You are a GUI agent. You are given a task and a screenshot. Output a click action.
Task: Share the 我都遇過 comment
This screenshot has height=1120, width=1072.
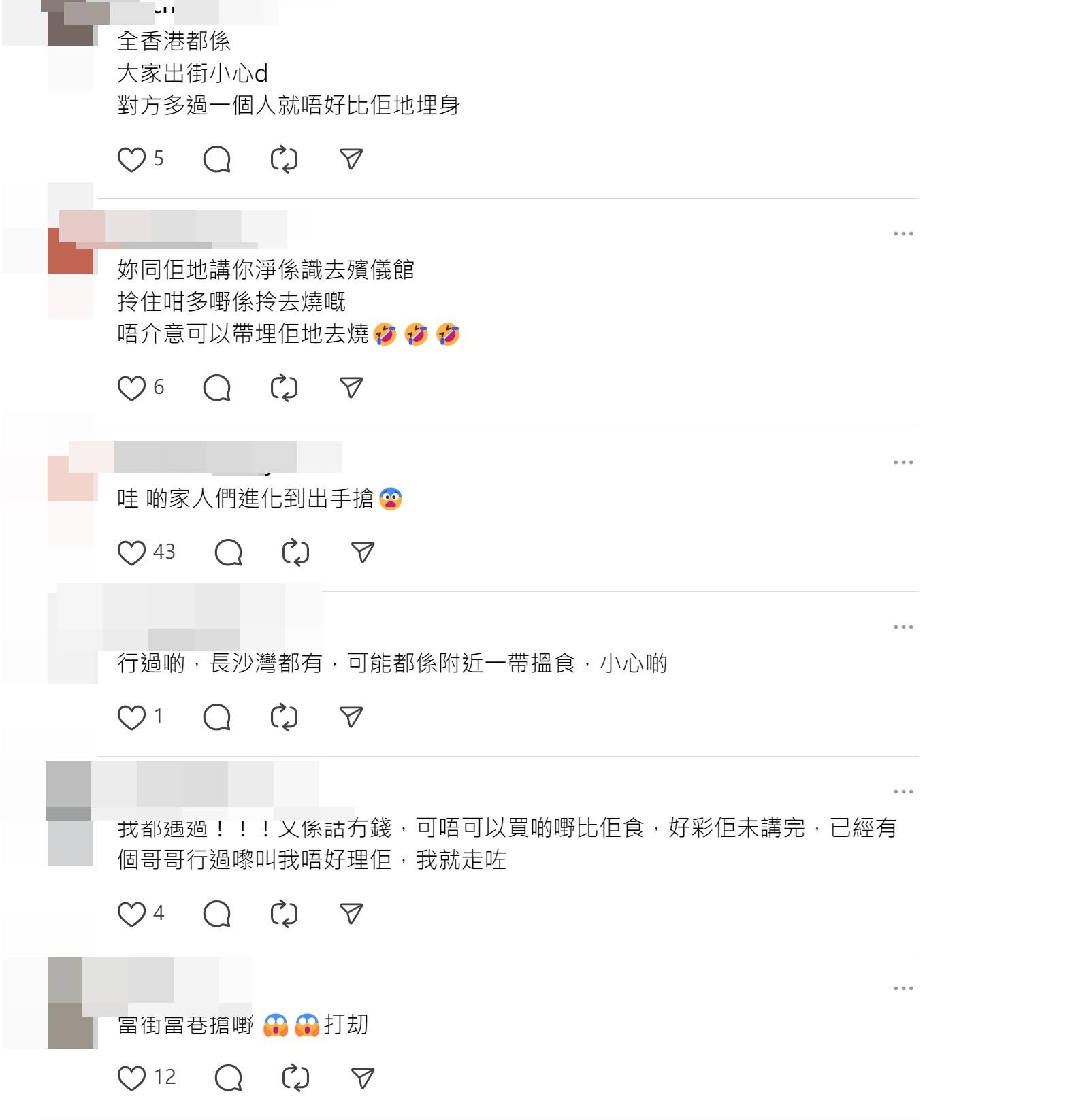[x=351, y=914]
